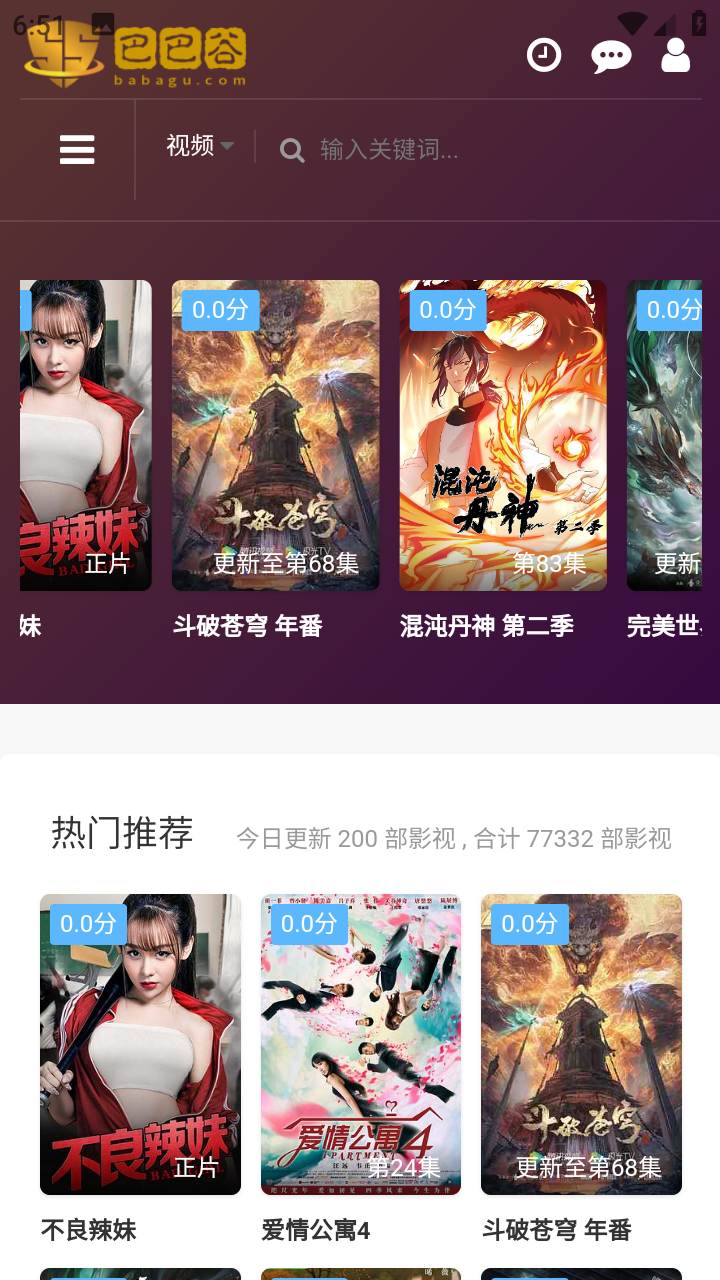Open the 完美世界 carousel poster

click(665, 436)
